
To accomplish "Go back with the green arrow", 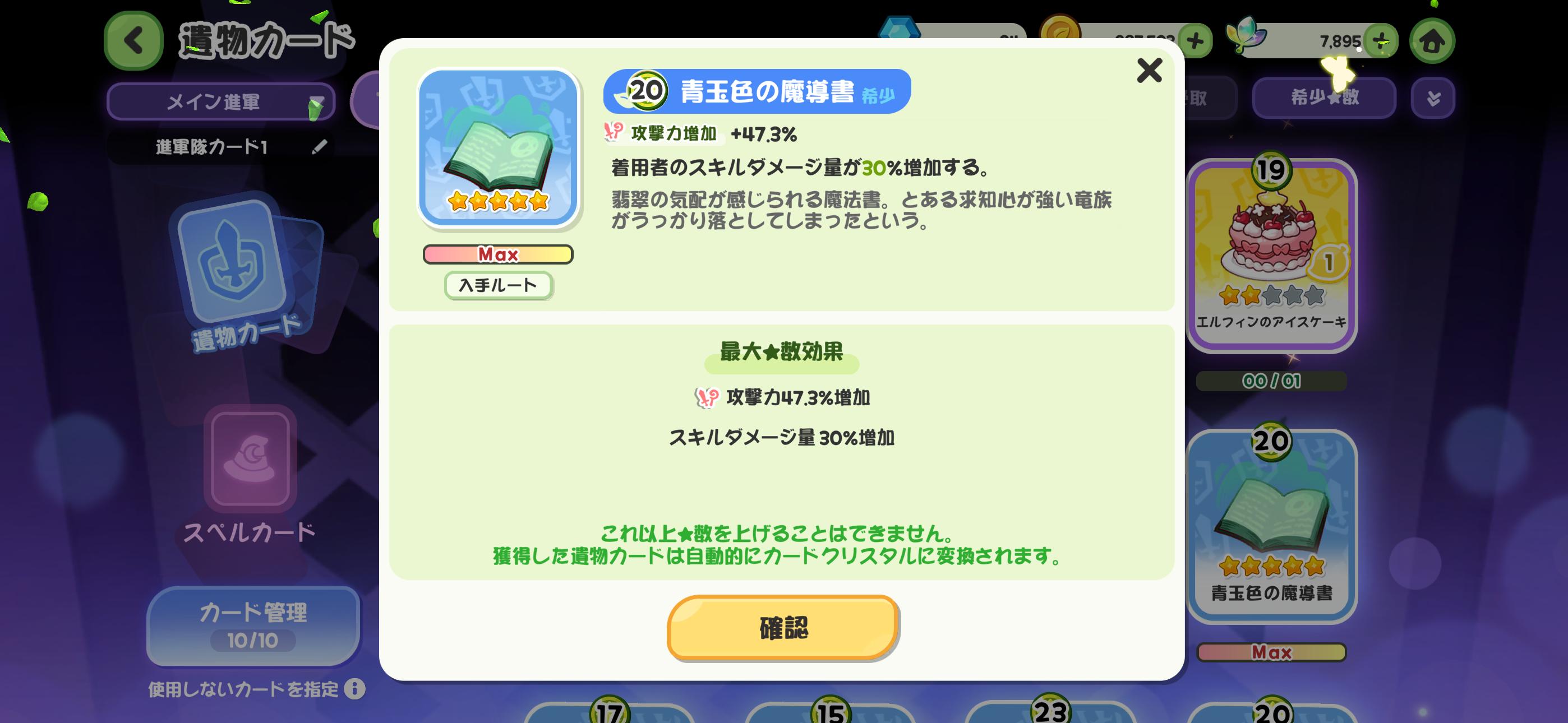I will click(x=133, y=41).
